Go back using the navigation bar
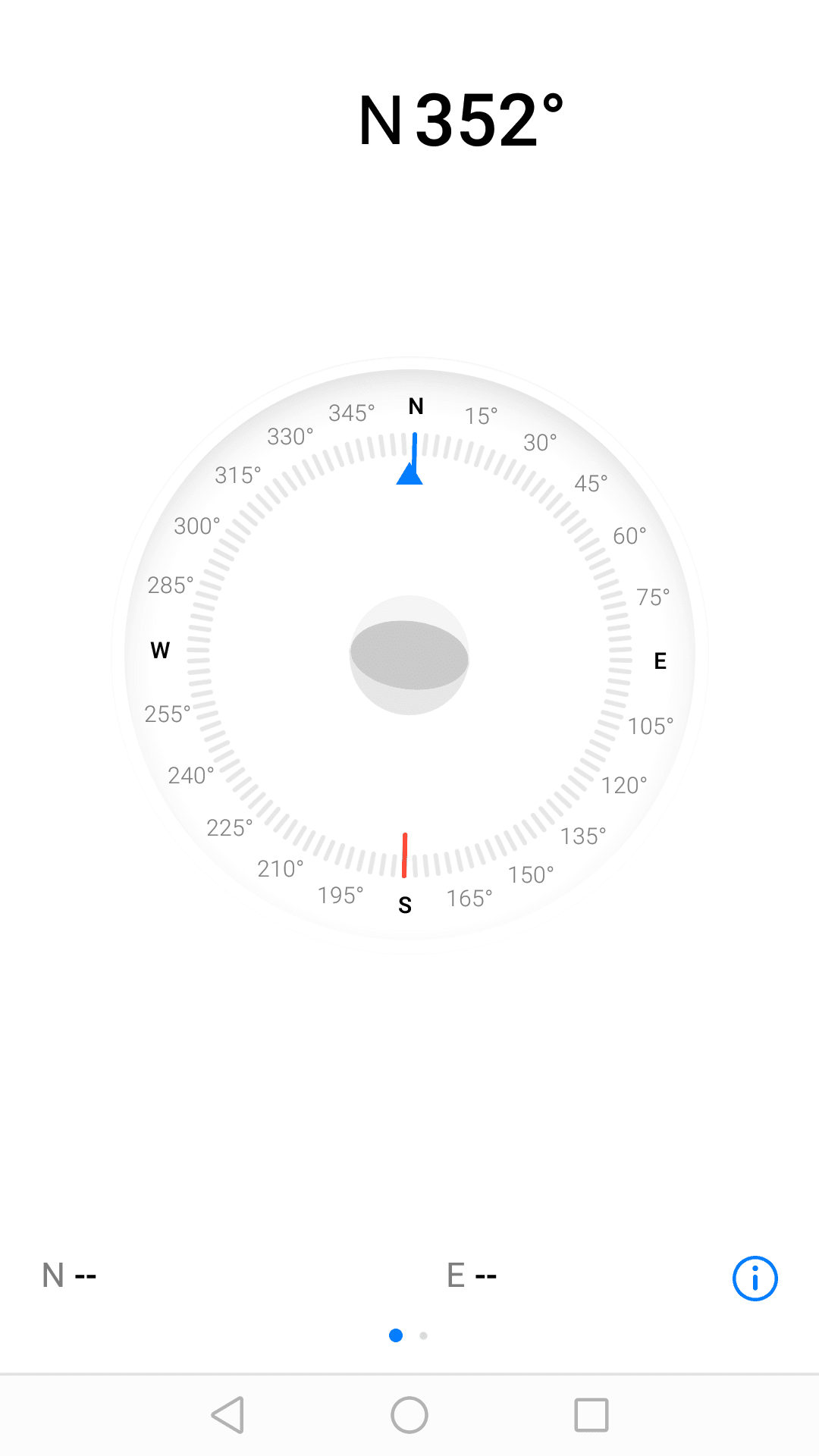The width and height of the screenshot is (819, 1456). coord(227,1415)
